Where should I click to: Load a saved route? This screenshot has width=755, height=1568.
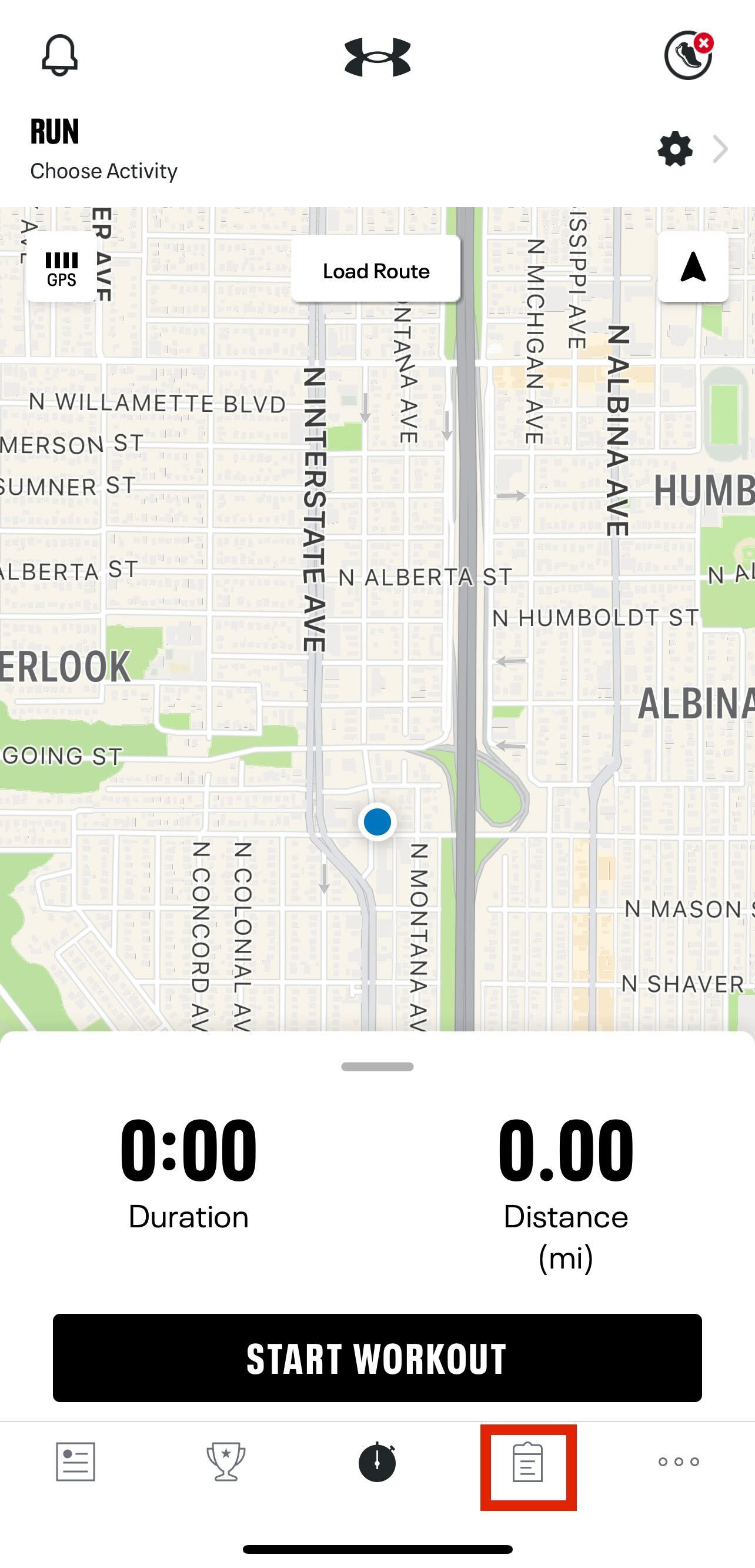coord(376,271)
